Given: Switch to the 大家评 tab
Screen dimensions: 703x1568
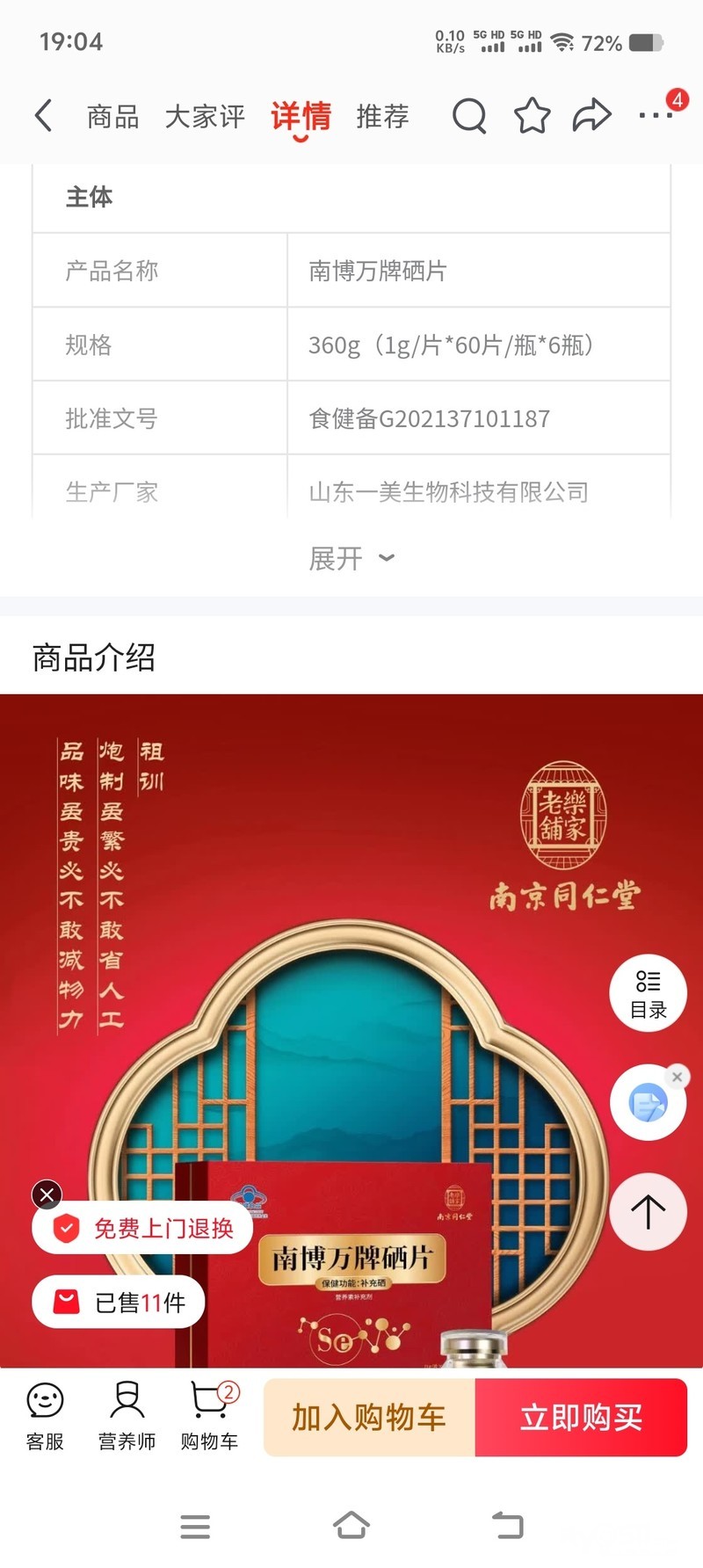Looking at the screenshot, I should point(205,116).
